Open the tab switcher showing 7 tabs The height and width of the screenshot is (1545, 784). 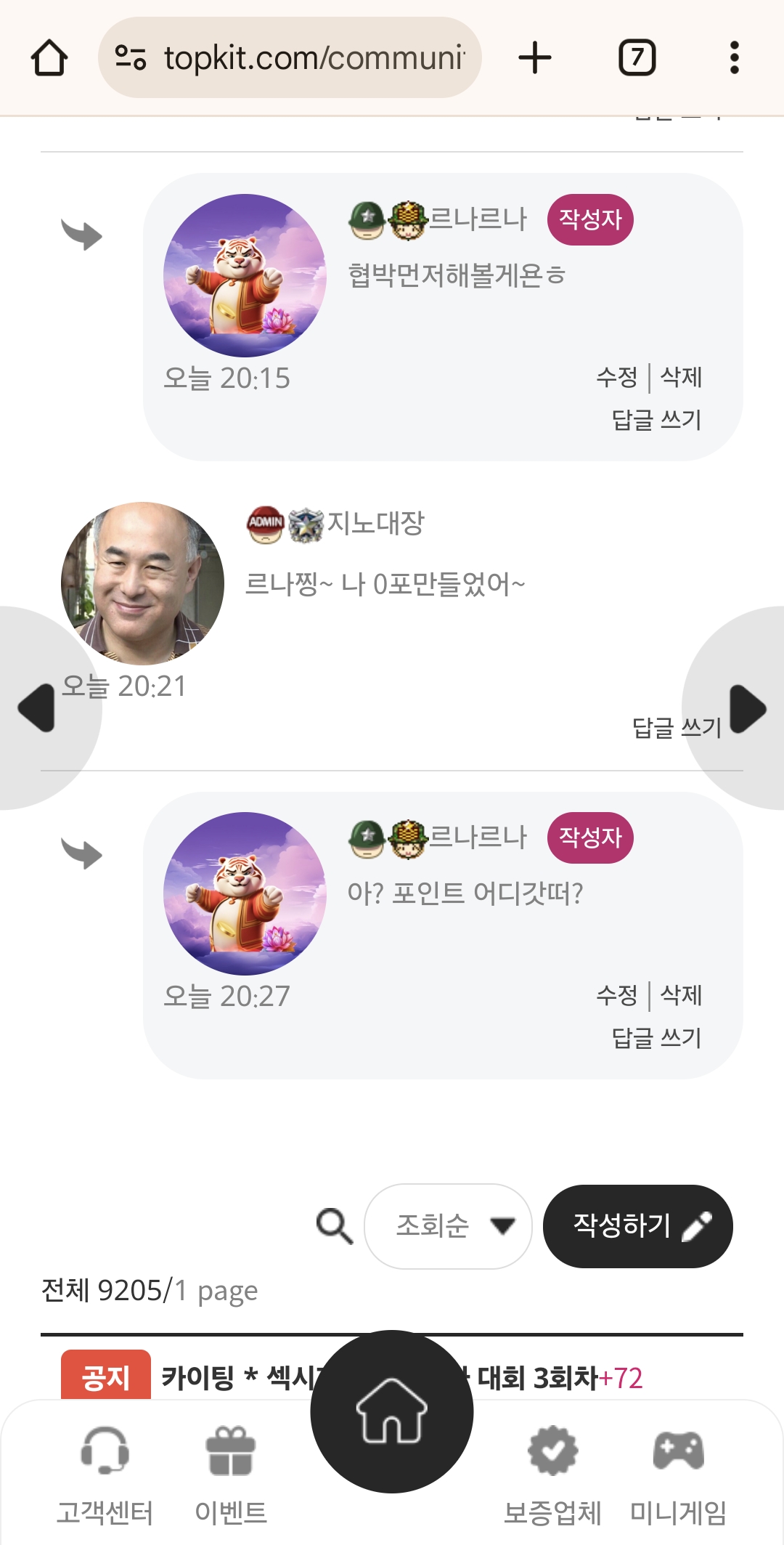coord(637,58)
